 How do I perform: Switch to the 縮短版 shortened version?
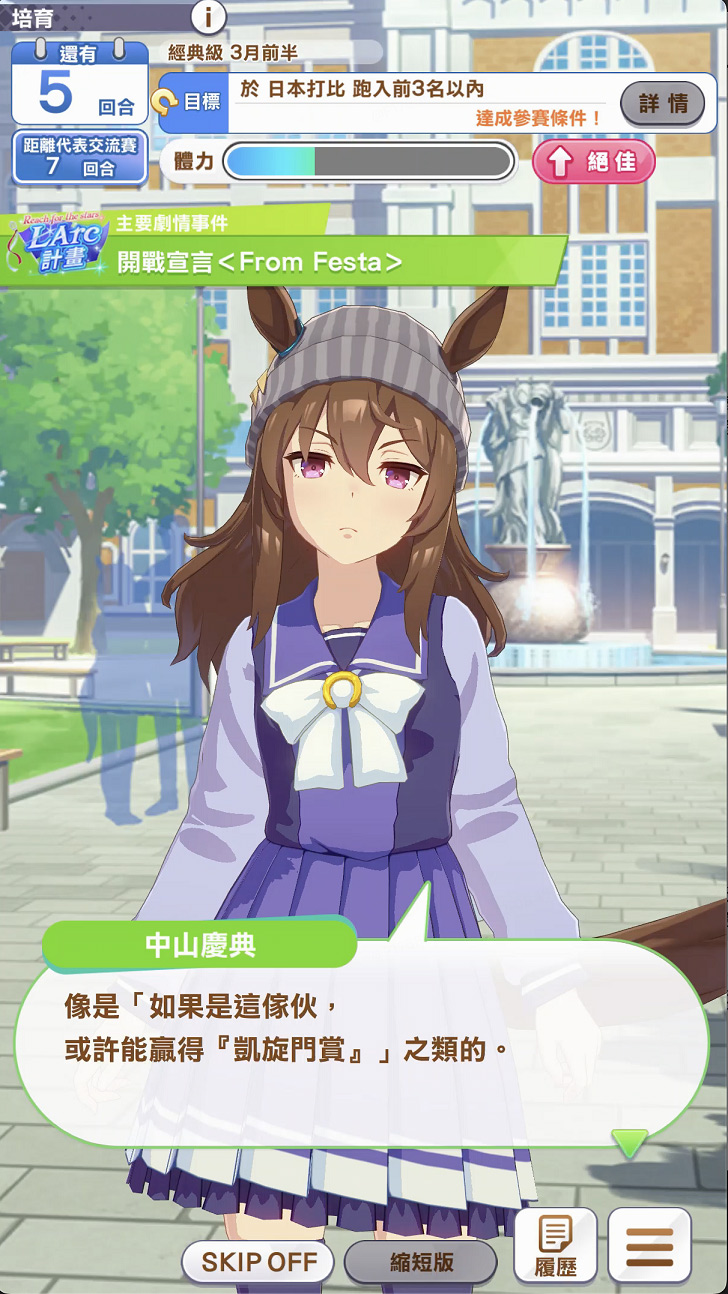pos(421,1262)
